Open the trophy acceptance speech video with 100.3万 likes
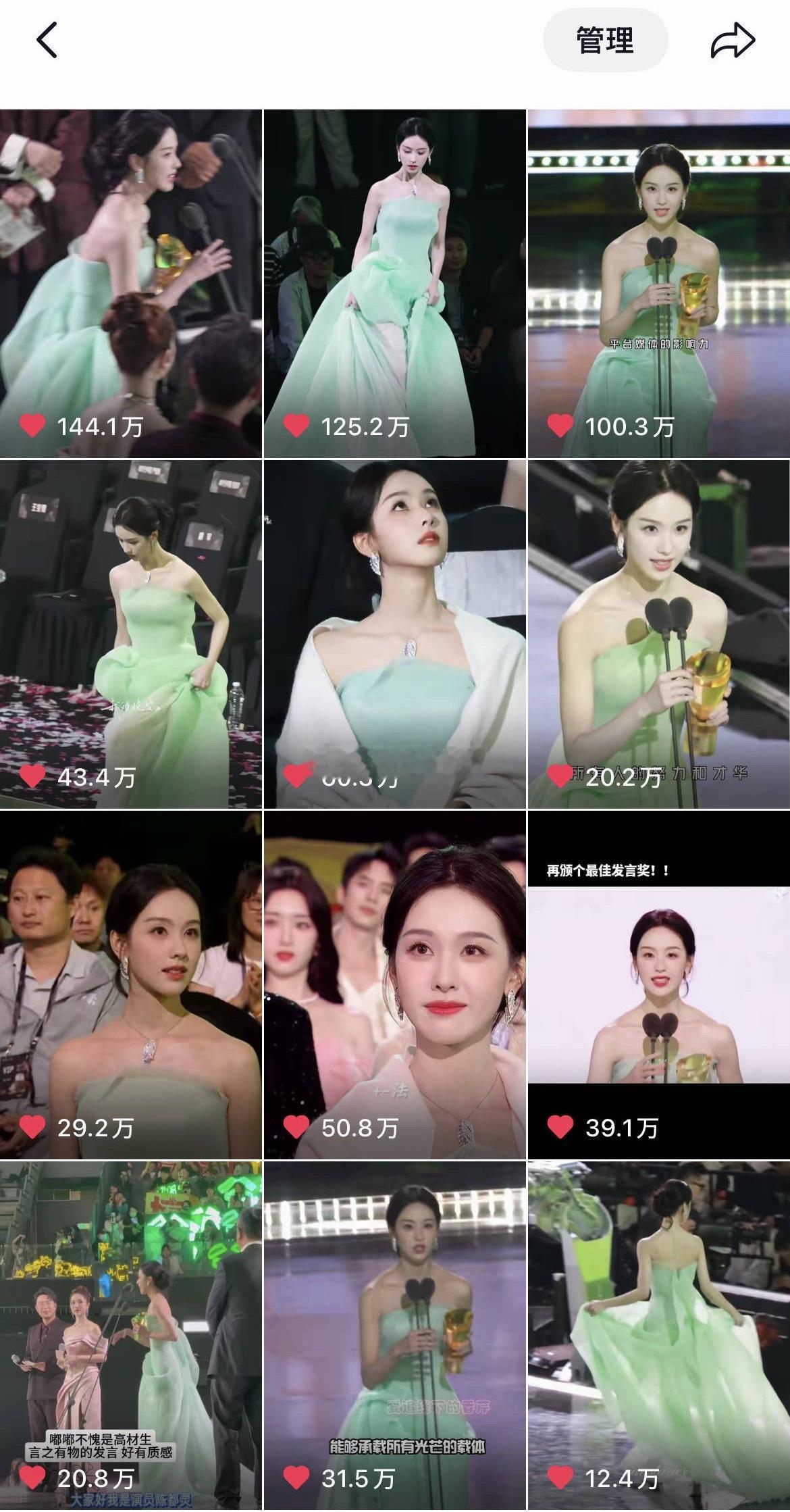The image size is (790, 1512). 658,270
